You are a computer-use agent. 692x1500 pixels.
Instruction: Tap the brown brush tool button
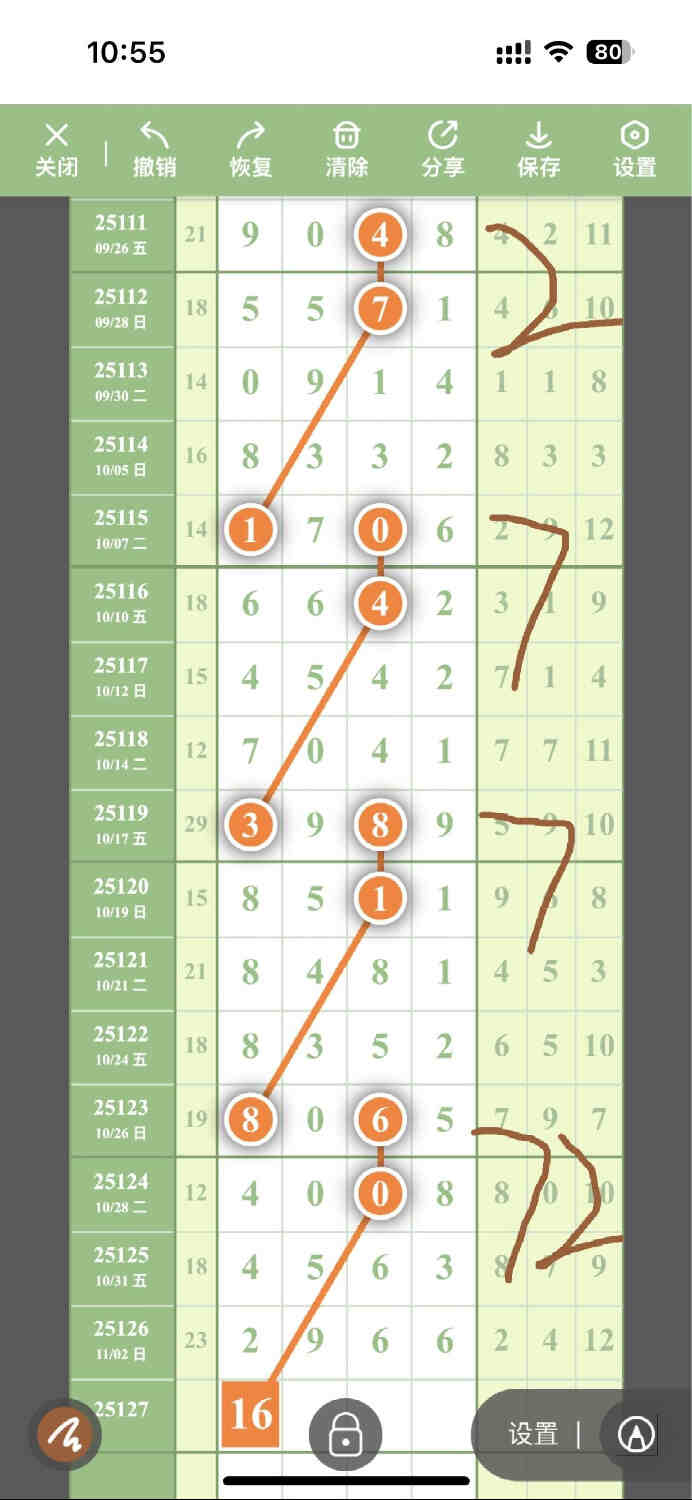(x=66, y=1436)
